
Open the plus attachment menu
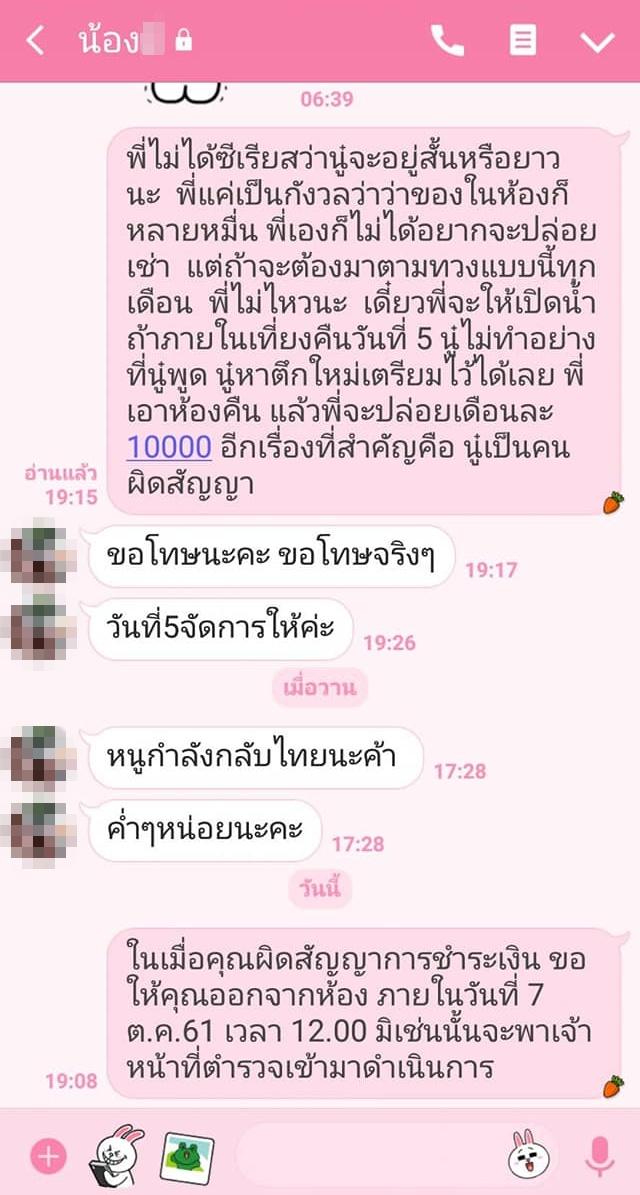point(46,1157)
